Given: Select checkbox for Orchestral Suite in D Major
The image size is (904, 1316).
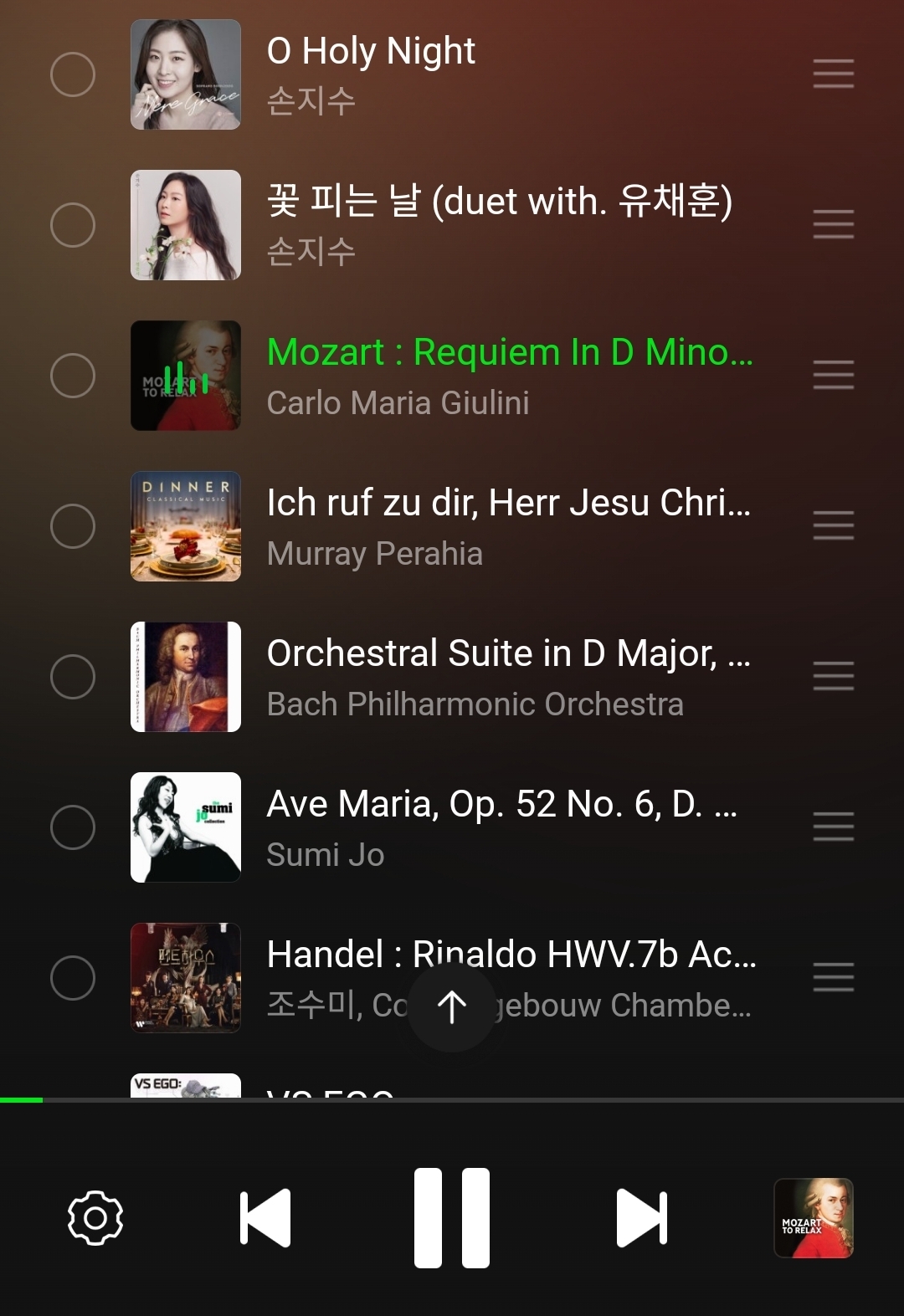Looking at the screenshot, I should point(73,677).
